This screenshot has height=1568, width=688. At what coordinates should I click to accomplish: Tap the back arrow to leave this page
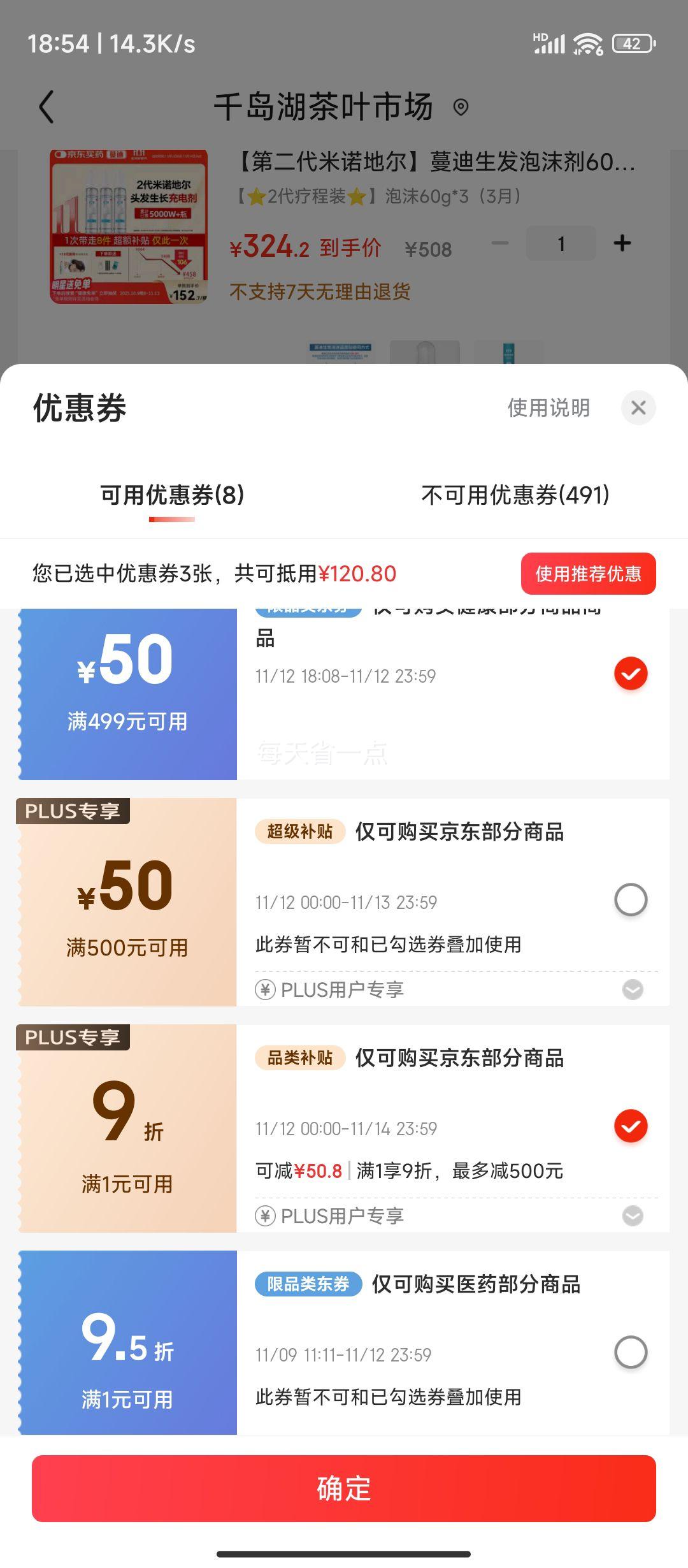(x=45, y=106)
